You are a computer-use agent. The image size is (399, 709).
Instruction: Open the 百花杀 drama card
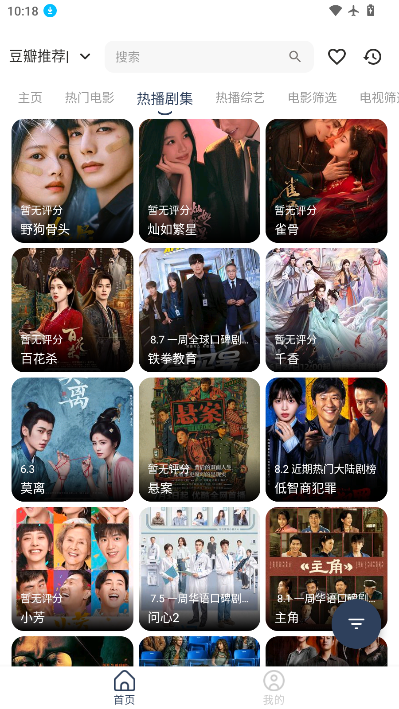pyautogui.click(x=72, y=310)
